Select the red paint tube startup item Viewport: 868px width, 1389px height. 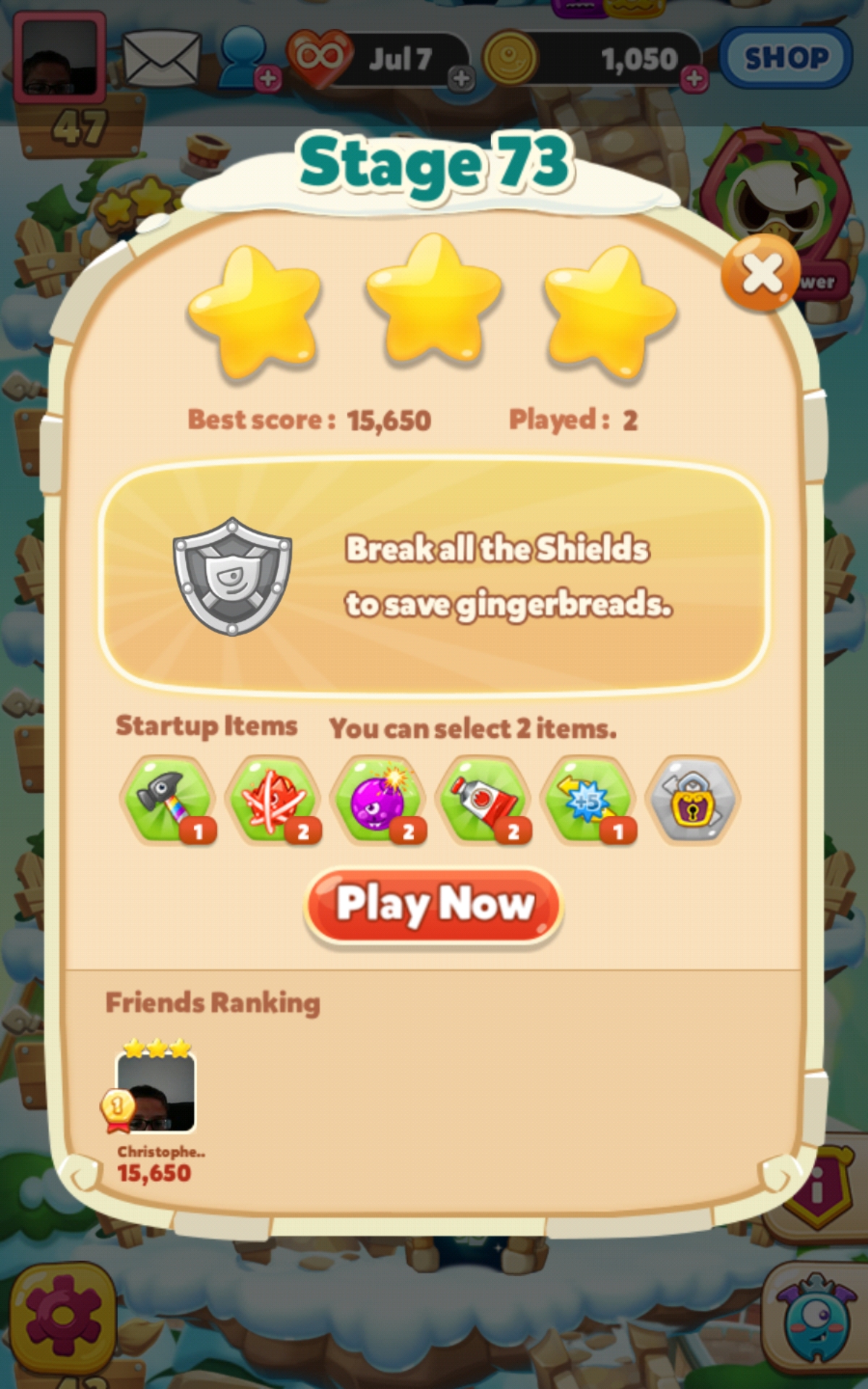coord(483,799)
